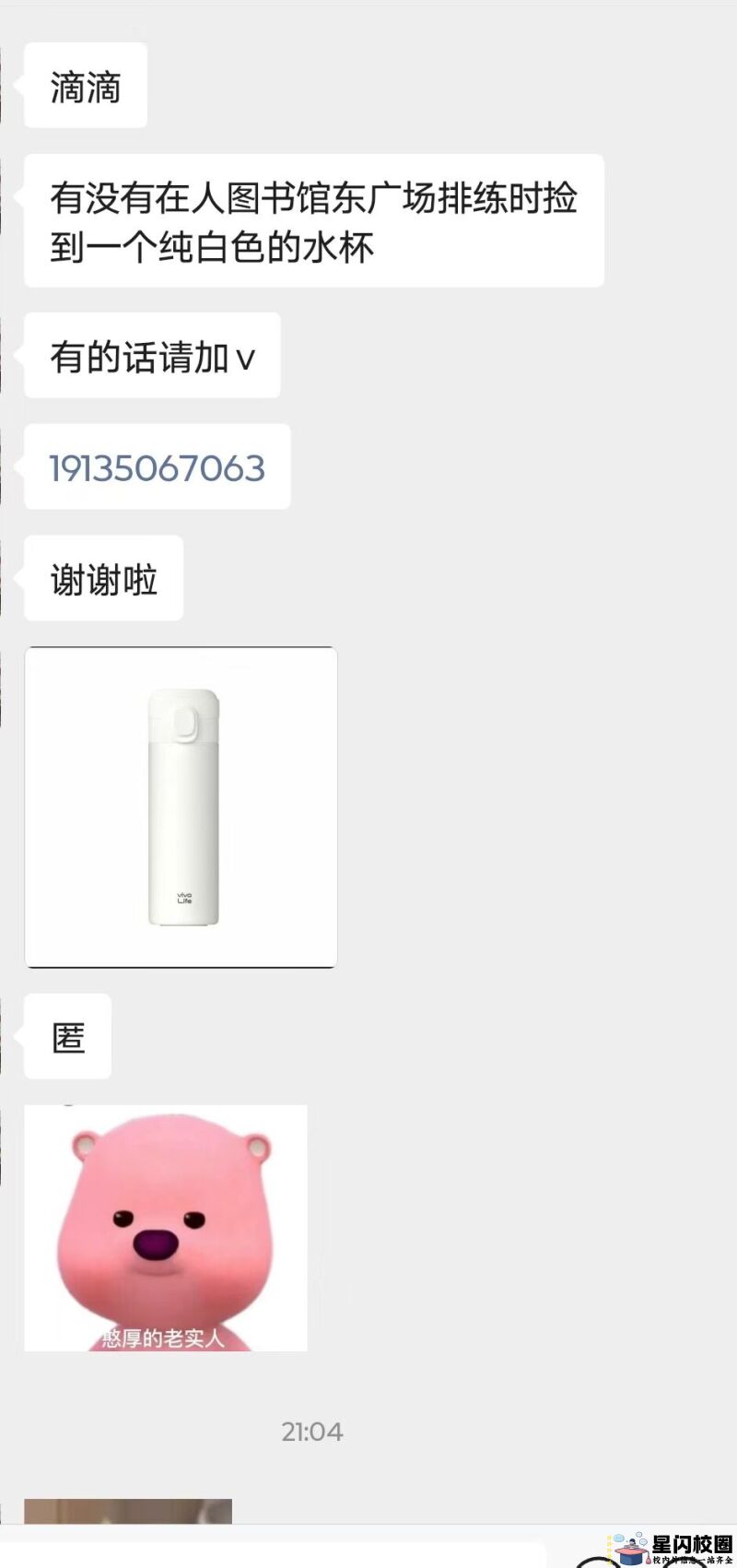Tap the phone number 19135067063 link
Image resolution: width=737 pixels, height=1568 pixels.
pyautogui.click(x=157, y=468)
